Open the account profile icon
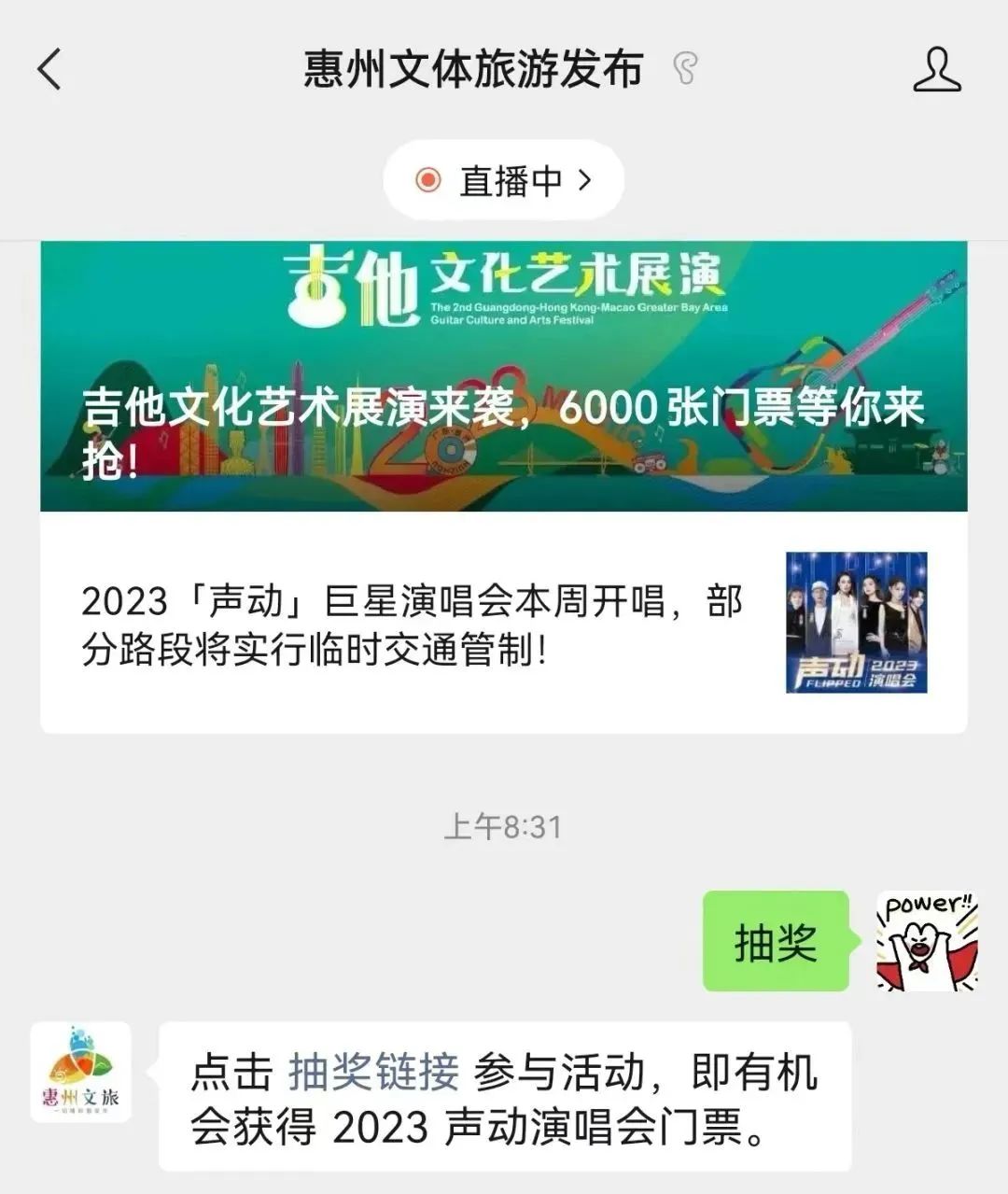The width and height of the screenshot is (1008, 1194). tap(936, 70)
